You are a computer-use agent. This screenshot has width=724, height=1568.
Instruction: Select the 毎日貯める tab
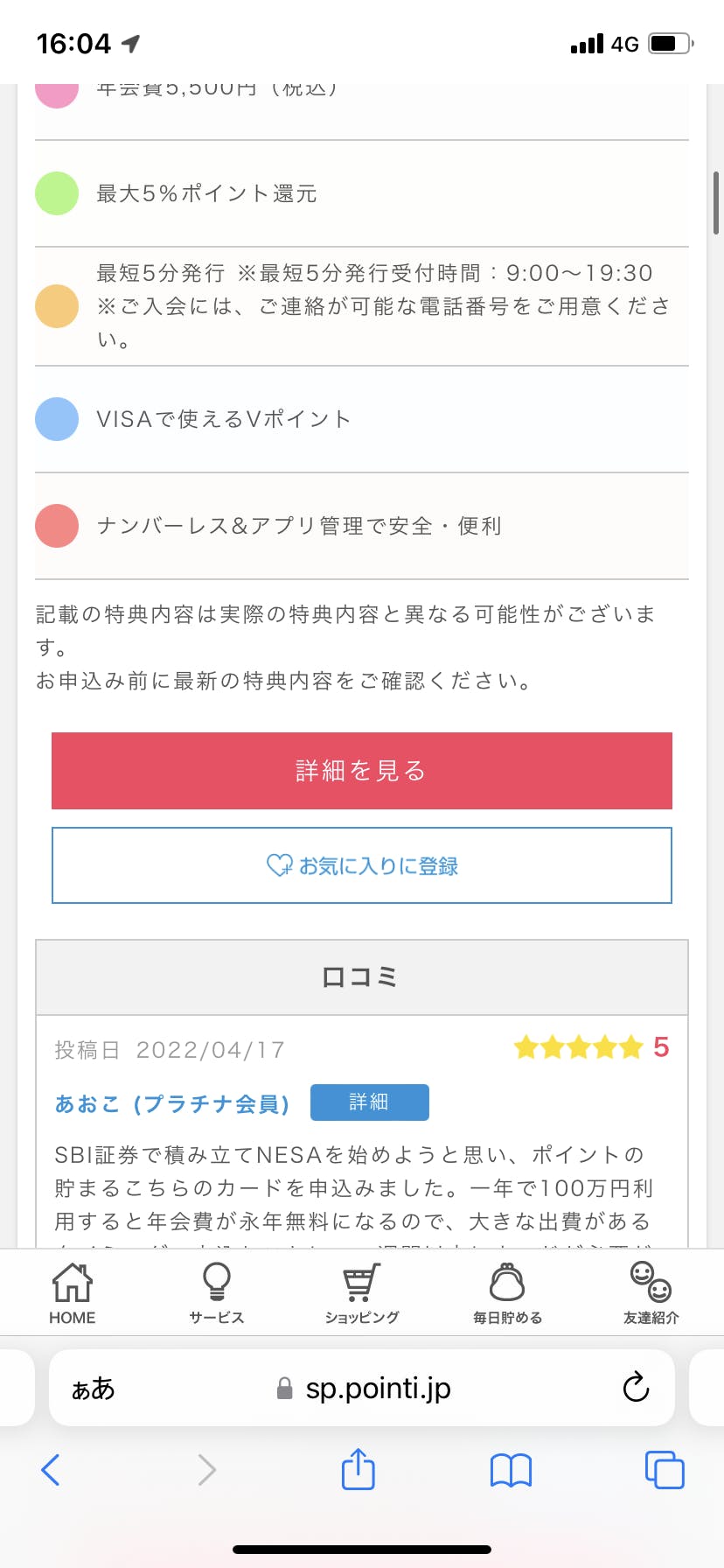coord(507,1294)
